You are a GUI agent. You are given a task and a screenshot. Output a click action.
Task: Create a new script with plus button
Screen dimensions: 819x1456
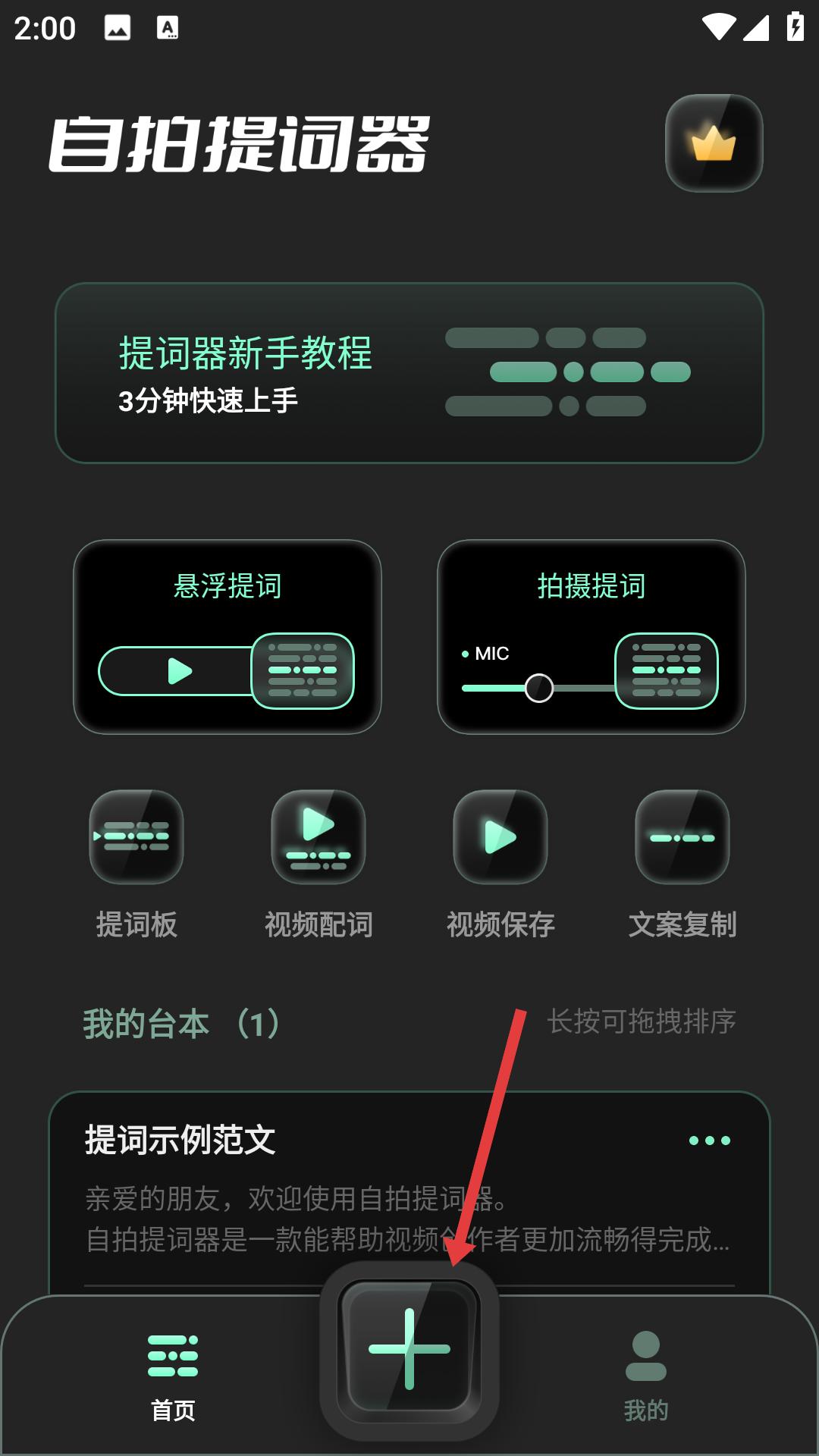point(409,1350)
